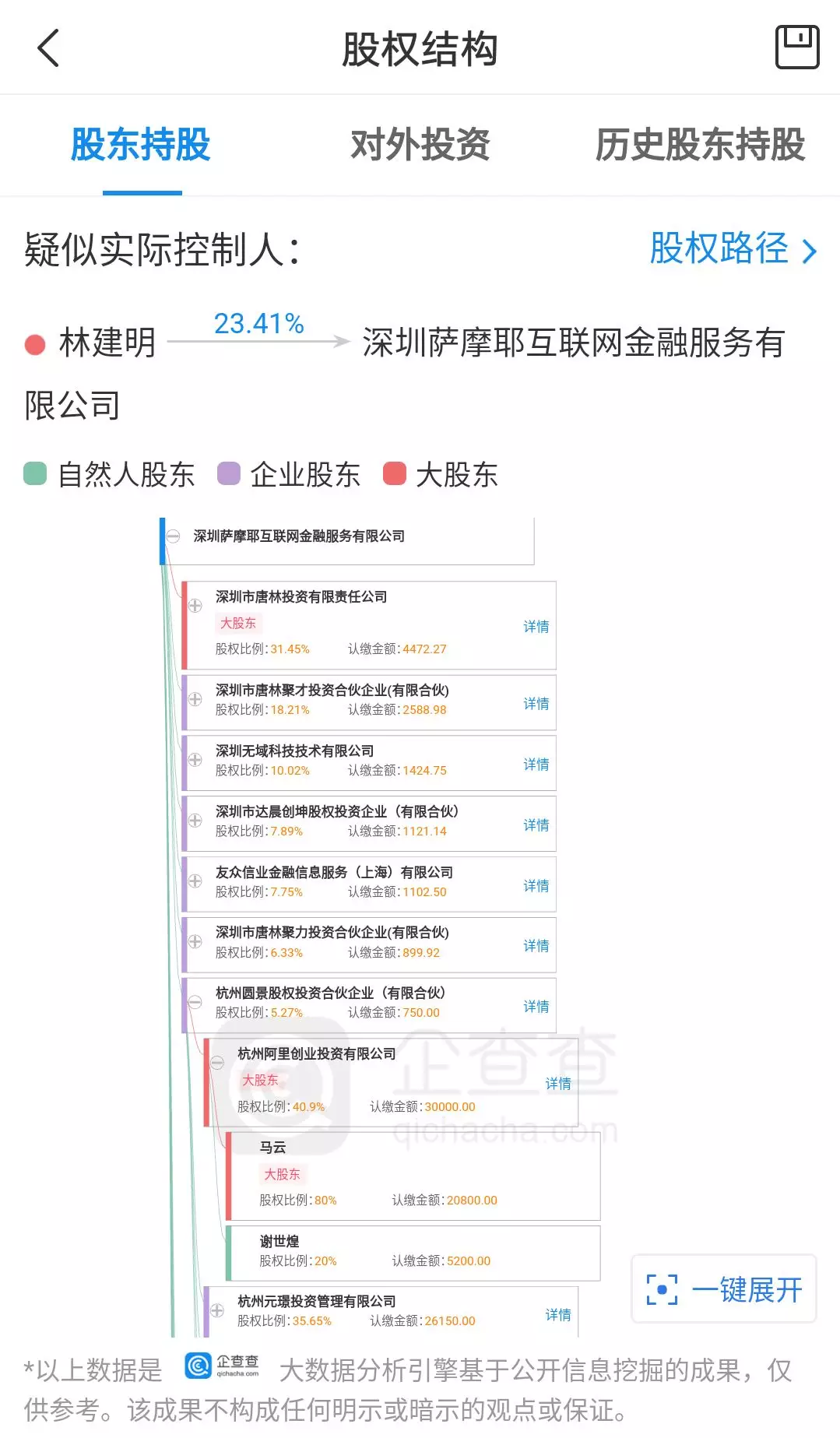This screenshot has height=1438, width=840.
Task: Open 详情 for 深圳市唐林聚才投资合伙企业
Action: (x=536, y=704)
